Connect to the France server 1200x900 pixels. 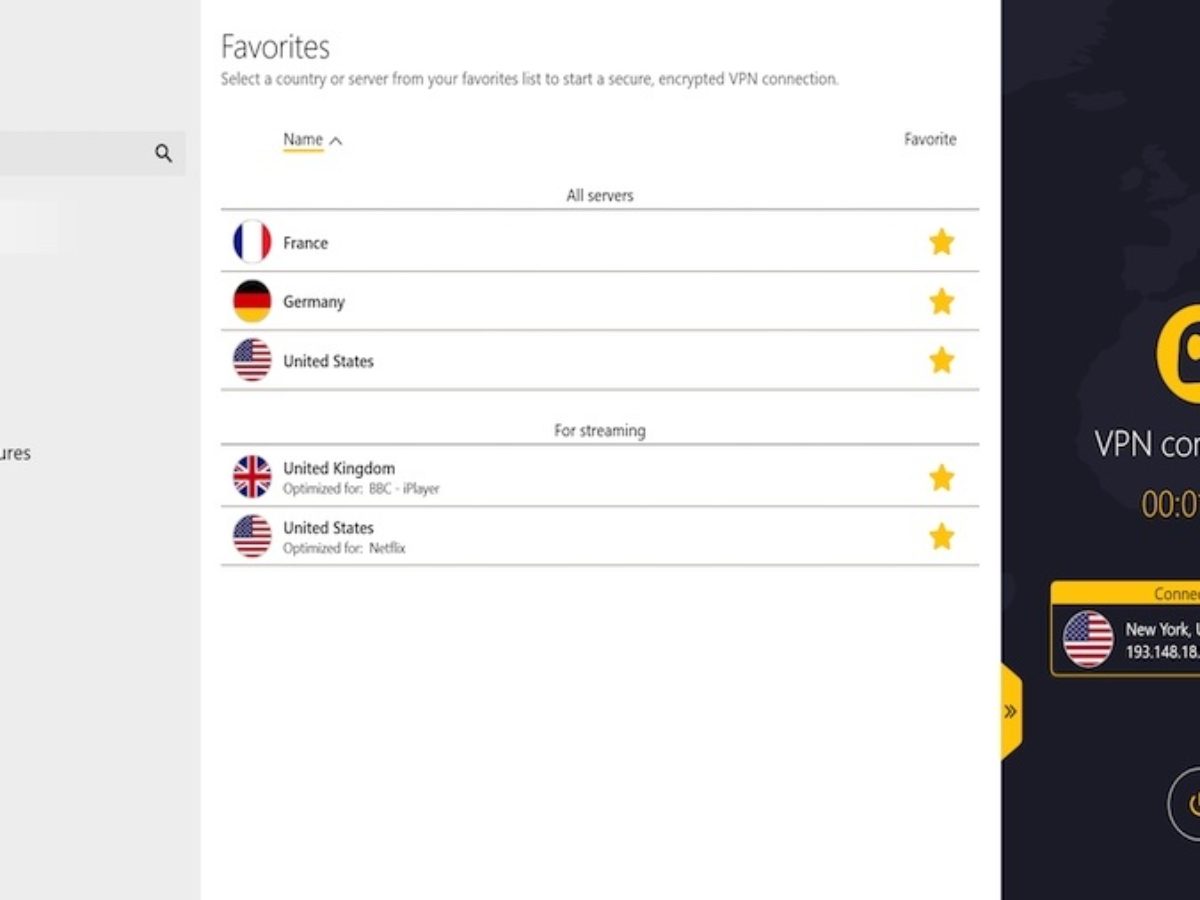(305, 243)
